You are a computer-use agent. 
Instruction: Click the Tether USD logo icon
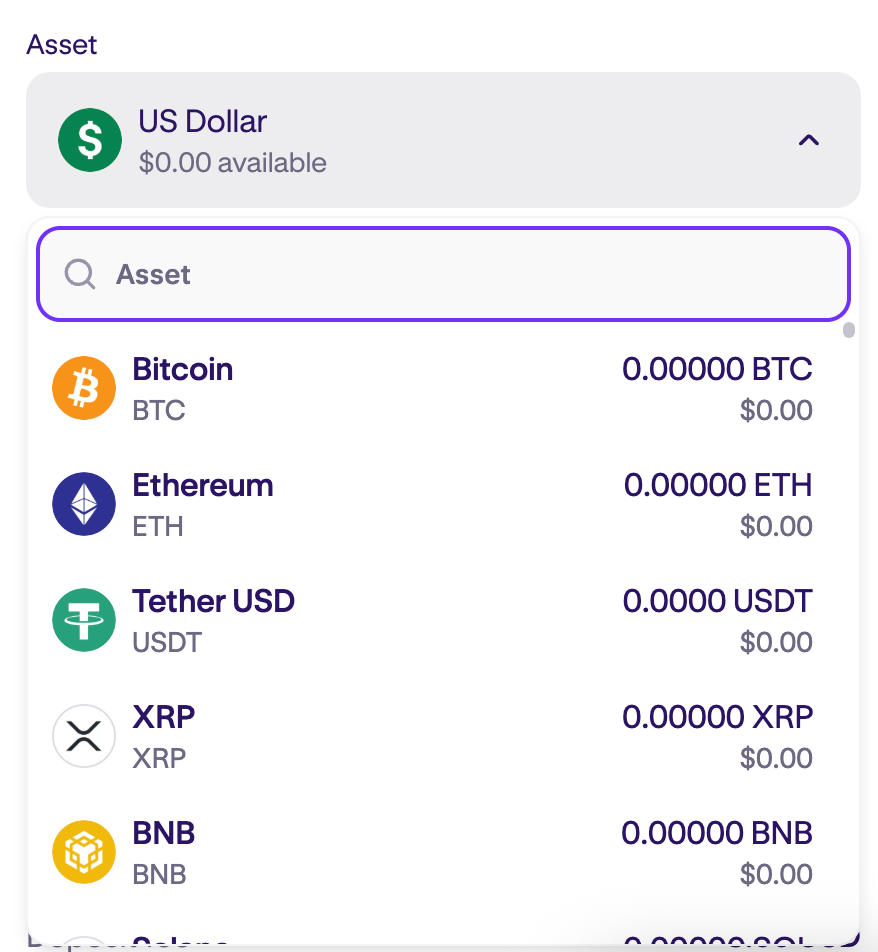84,620
